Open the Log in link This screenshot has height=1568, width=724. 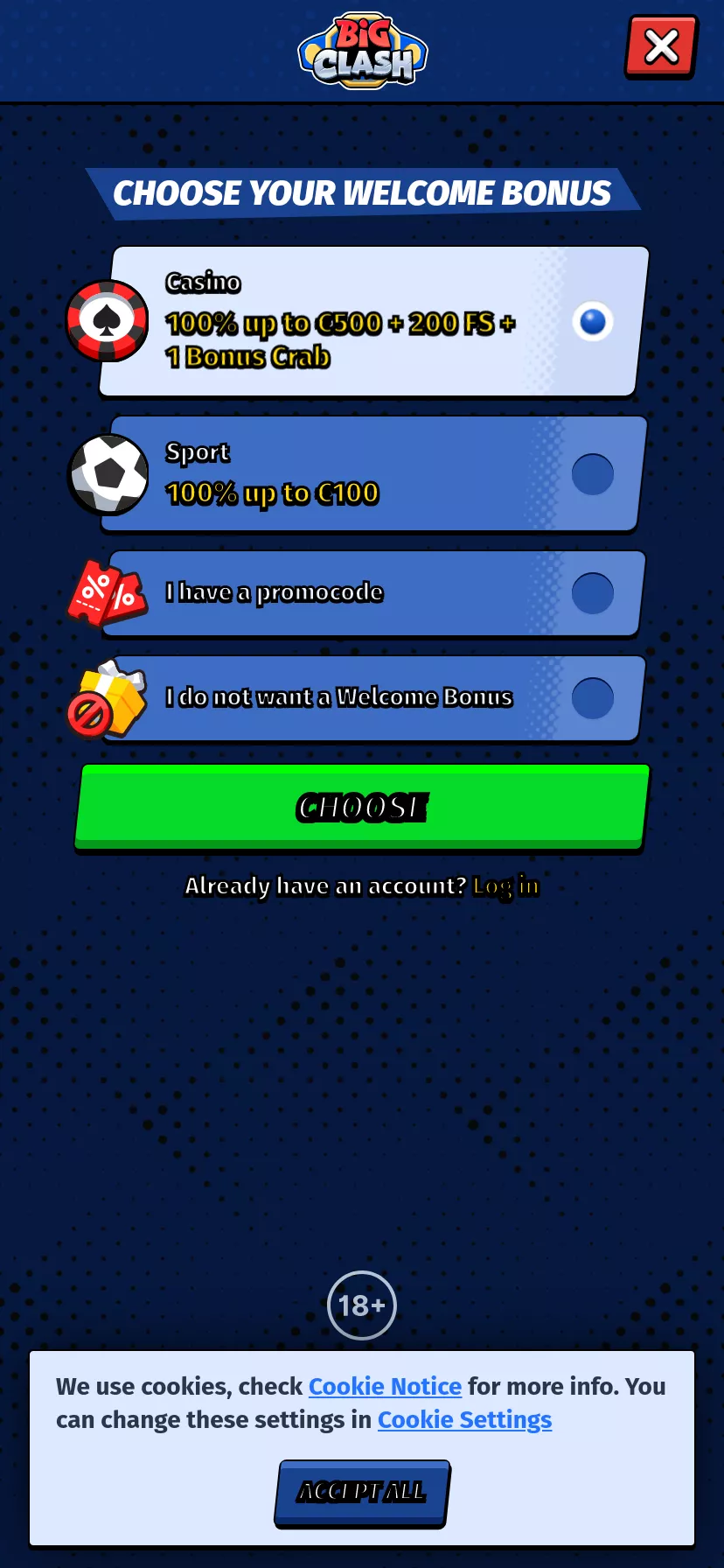pos(505,886)
